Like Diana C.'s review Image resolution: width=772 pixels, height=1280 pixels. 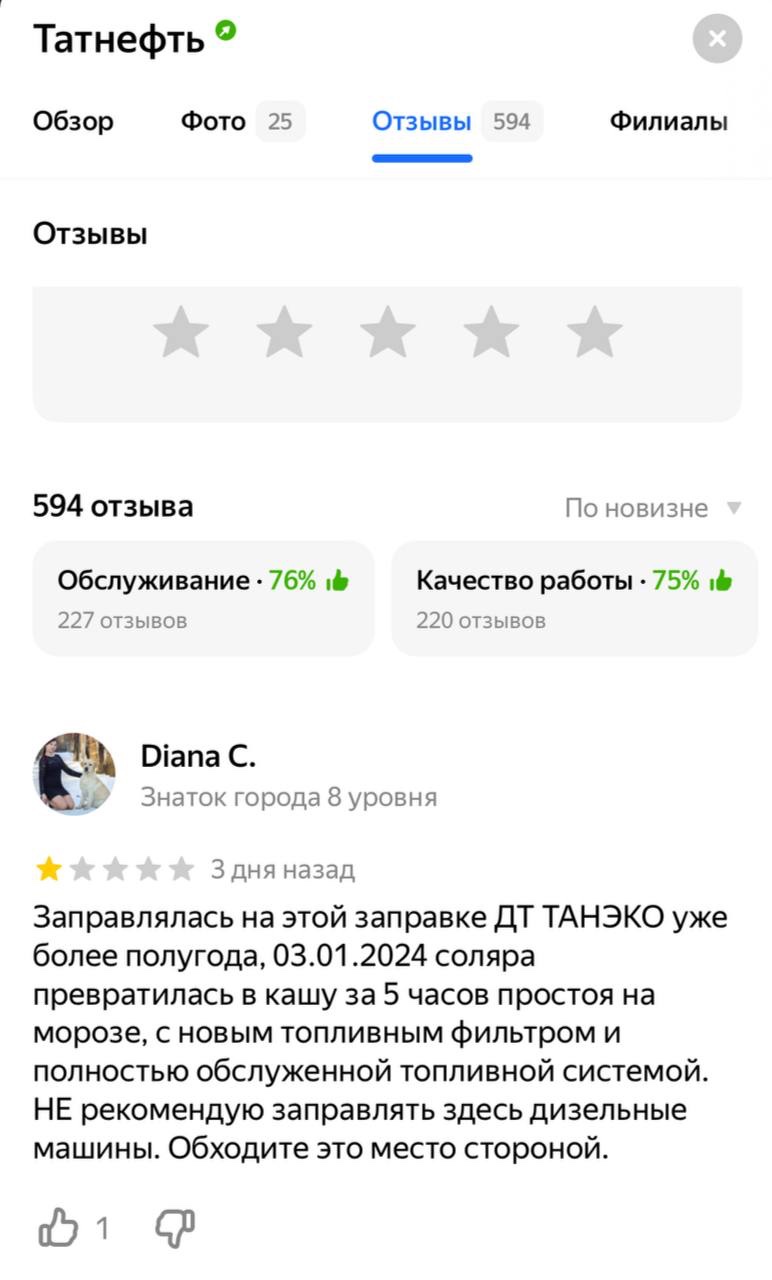(x=58, y=1227)
